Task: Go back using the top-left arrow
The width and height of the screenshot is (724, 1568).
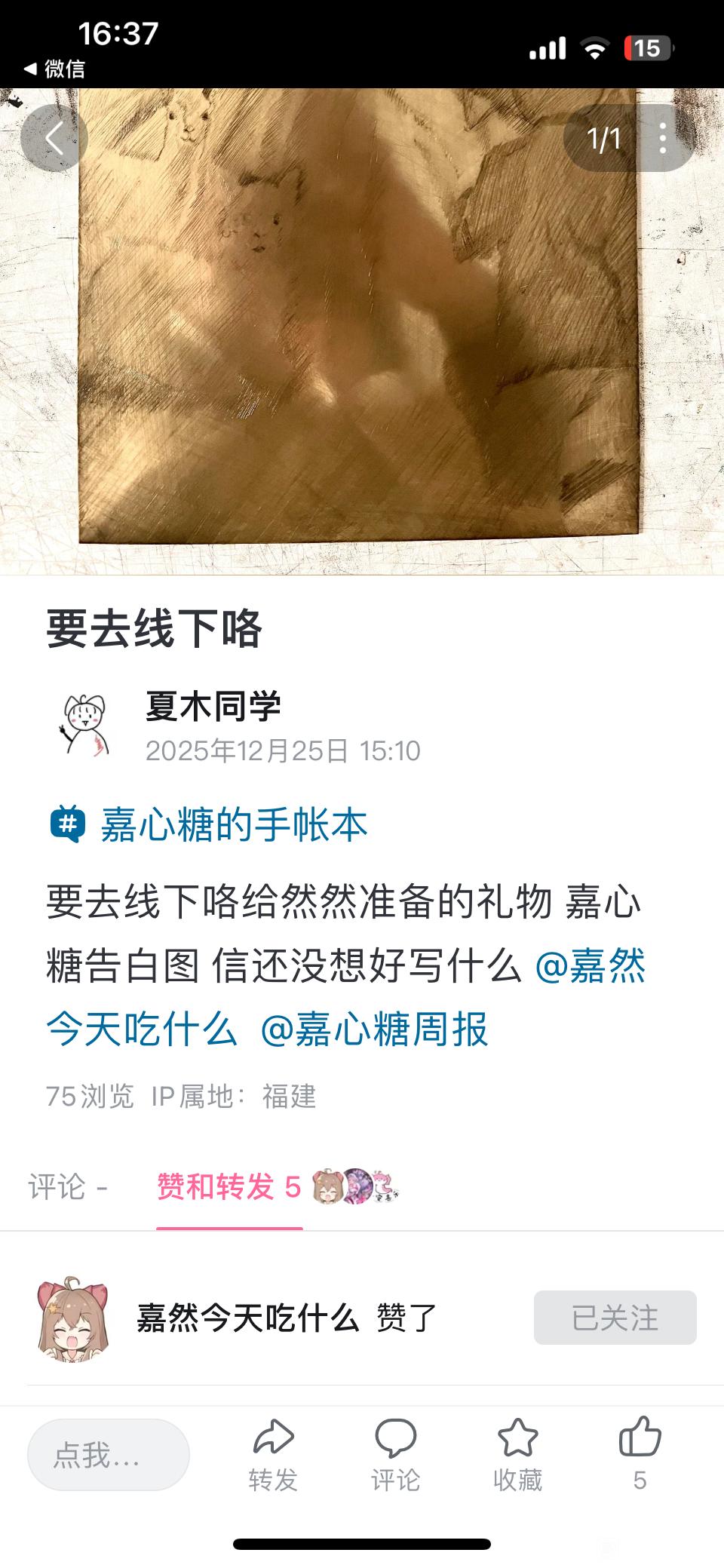Action: 54,138
